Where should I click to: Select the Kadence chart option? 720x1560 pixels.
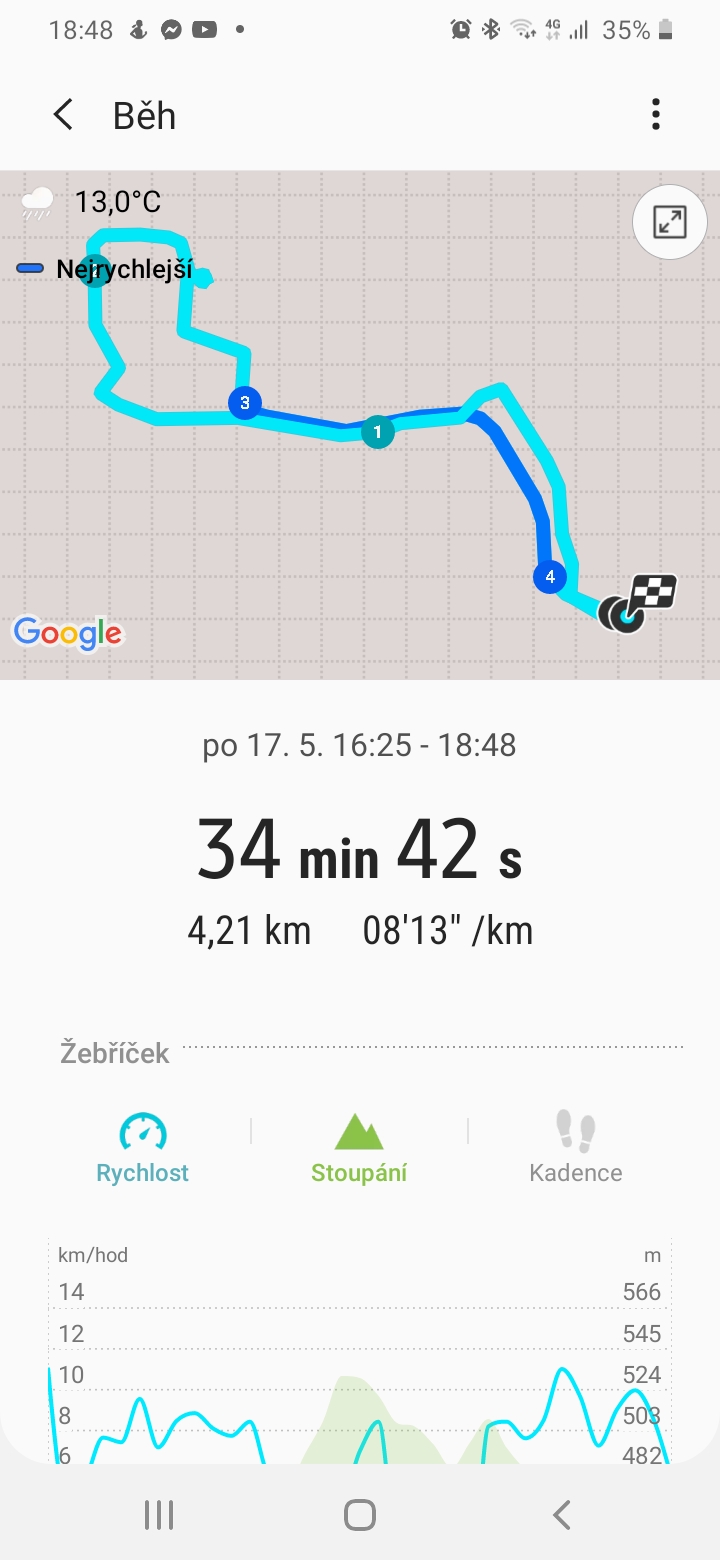coord(576,1147)
